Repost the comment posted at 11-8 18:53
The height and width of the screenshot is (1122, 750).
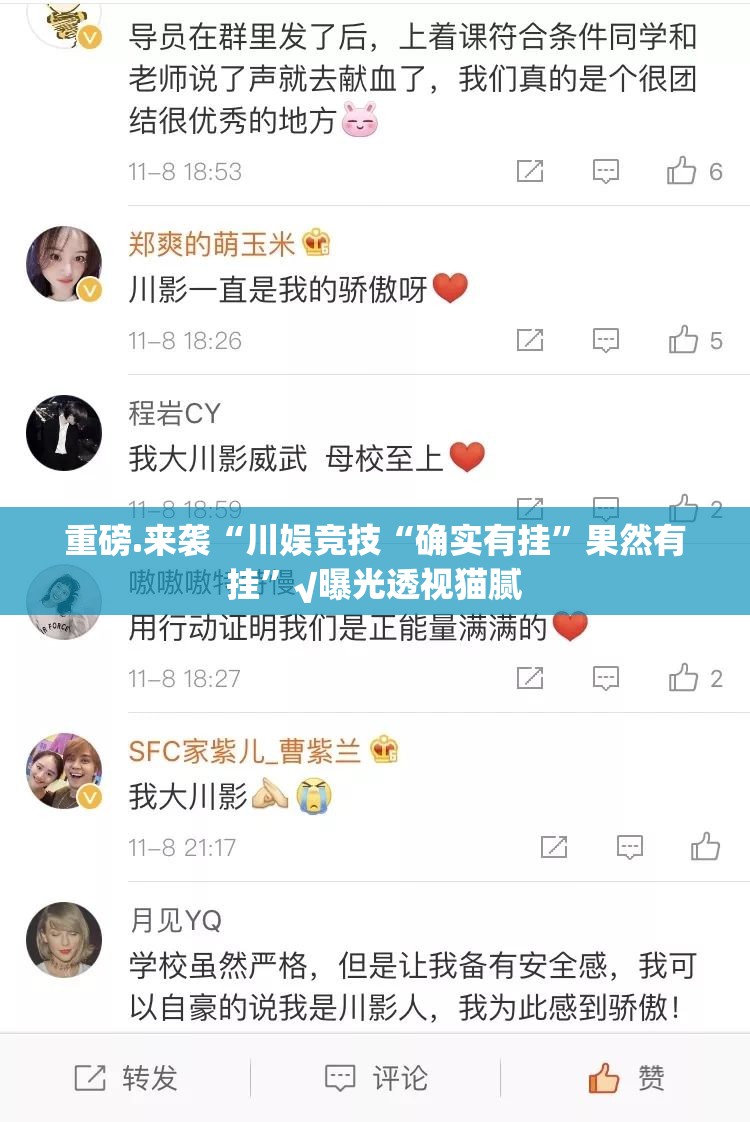[530, 171]
